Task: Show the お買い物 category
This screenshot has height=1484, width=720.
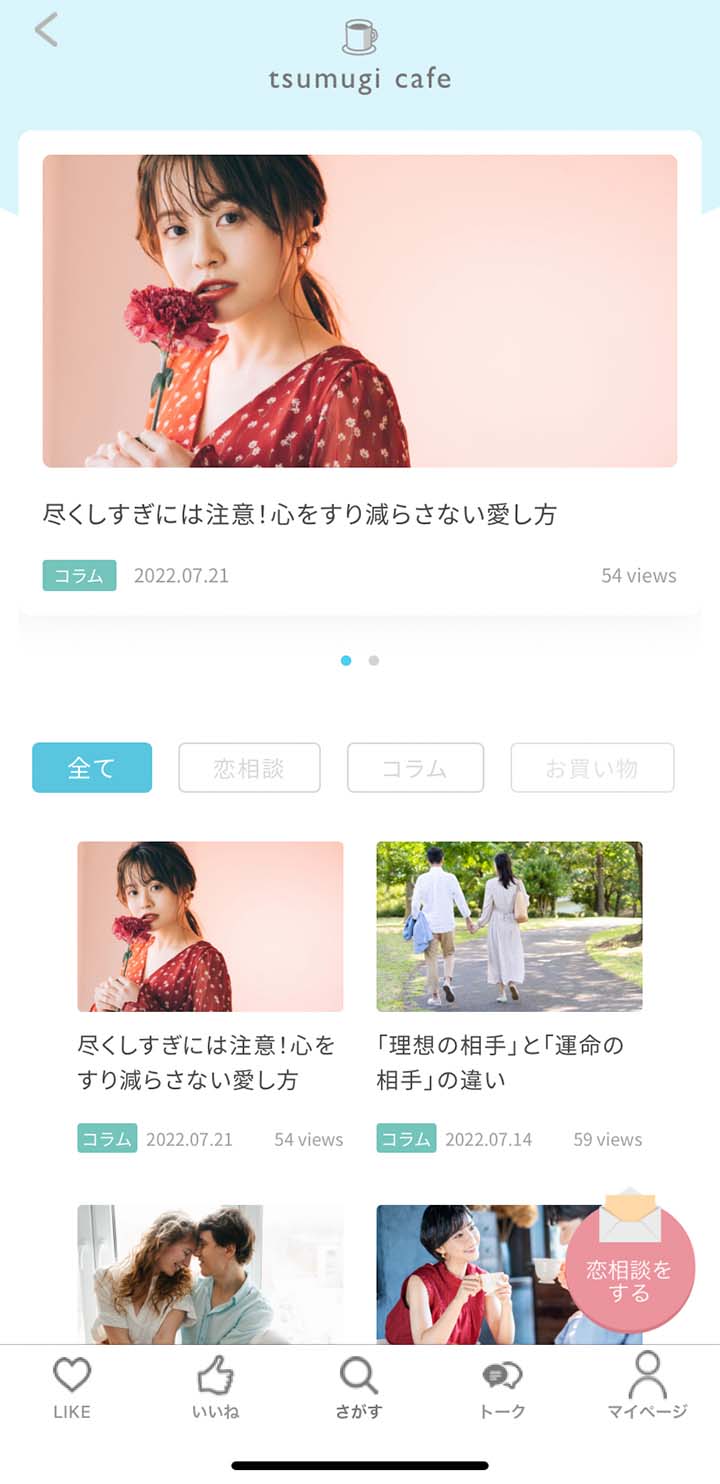Action: [x=592, y=768]
